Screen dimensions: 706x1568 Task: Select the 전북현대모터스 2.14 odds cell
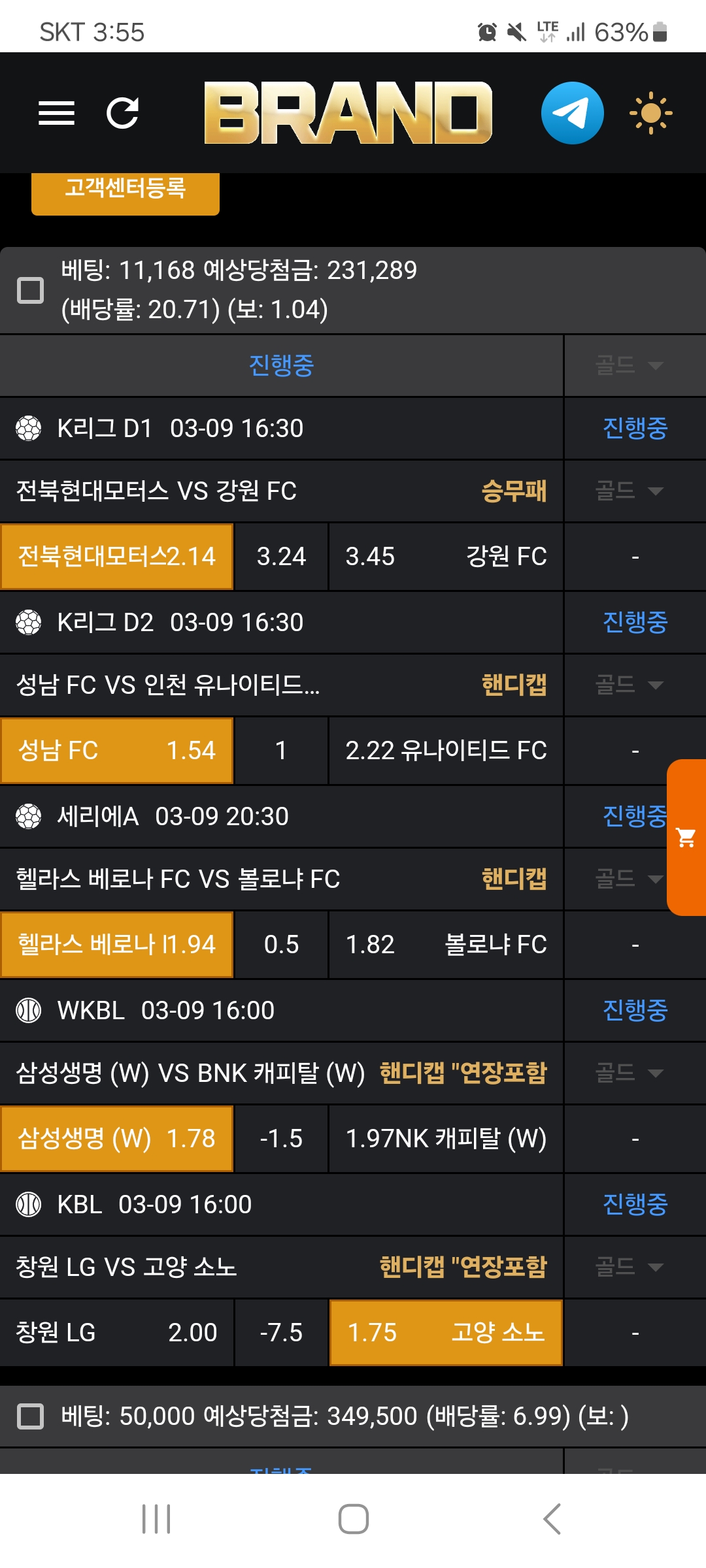(117, 557)
